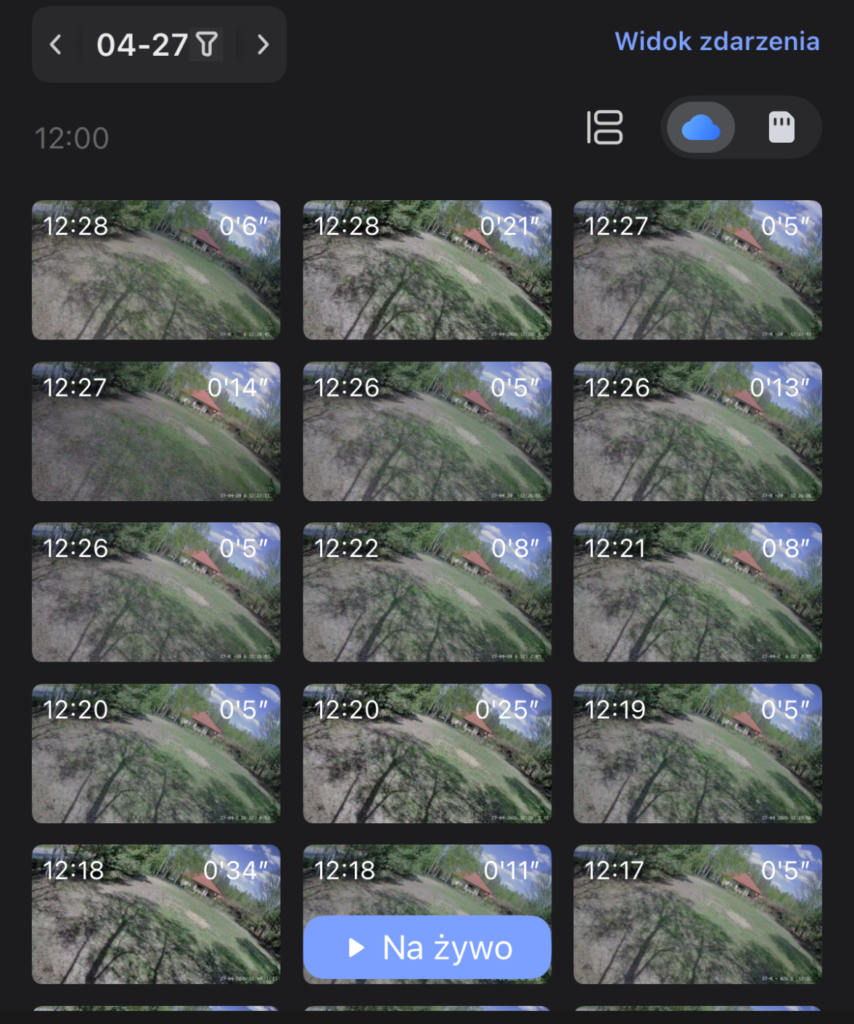Image resolution: width=854 pixels, height=1024 pixels.
Task: View the 12:22 clip
Action: pyautogui.click(x=427, y=592)
